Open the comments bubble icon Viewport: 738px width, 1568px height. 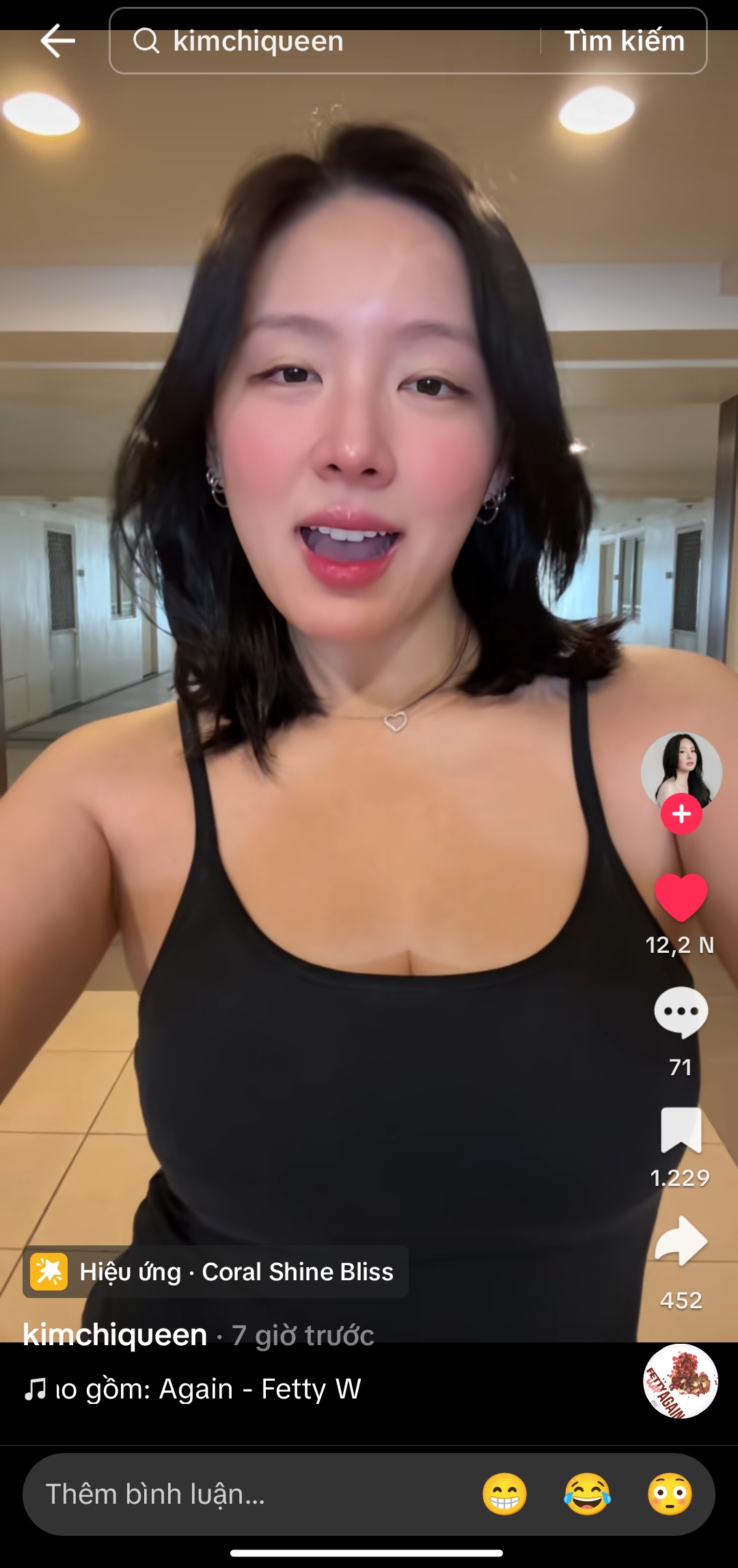click(x=681, y=1012)
